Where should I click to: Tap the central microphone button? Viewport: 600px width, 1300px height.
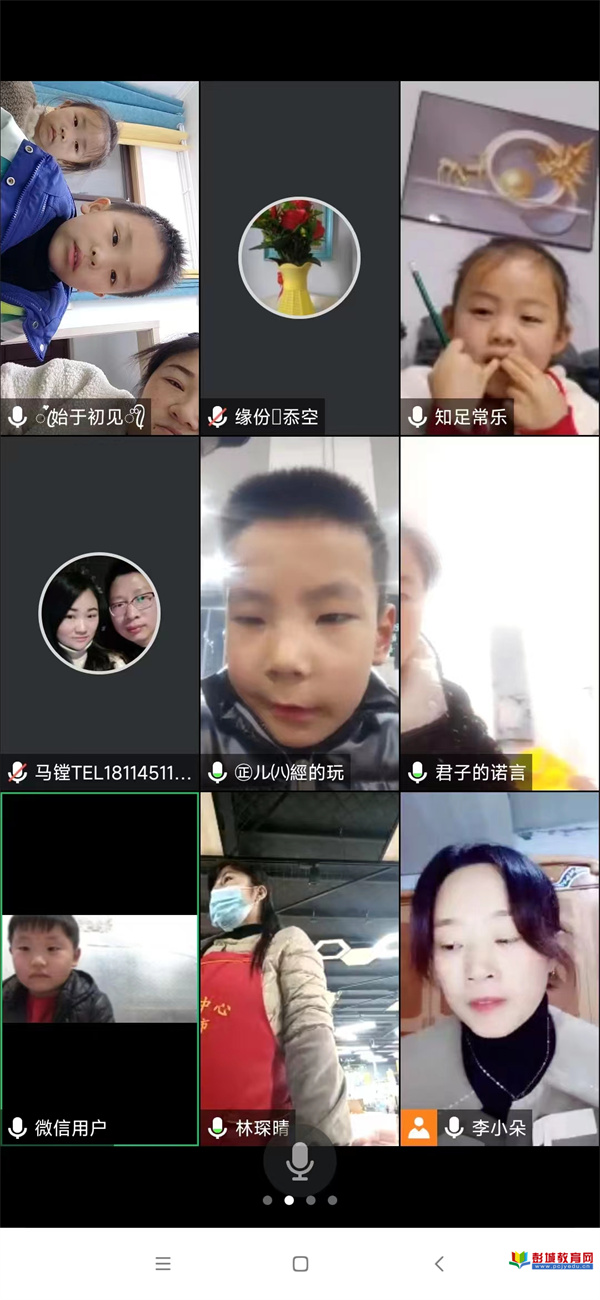[x=299, y=1161]
